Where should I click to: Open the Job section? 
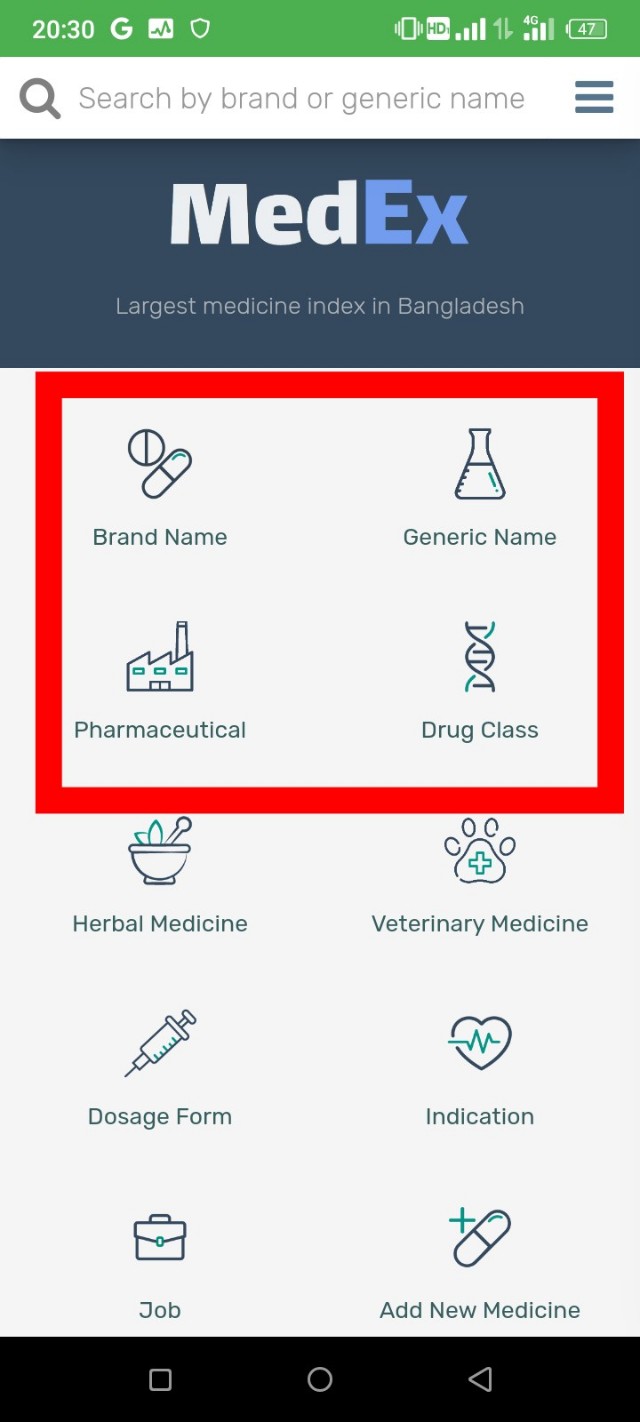coord(160,1262)
